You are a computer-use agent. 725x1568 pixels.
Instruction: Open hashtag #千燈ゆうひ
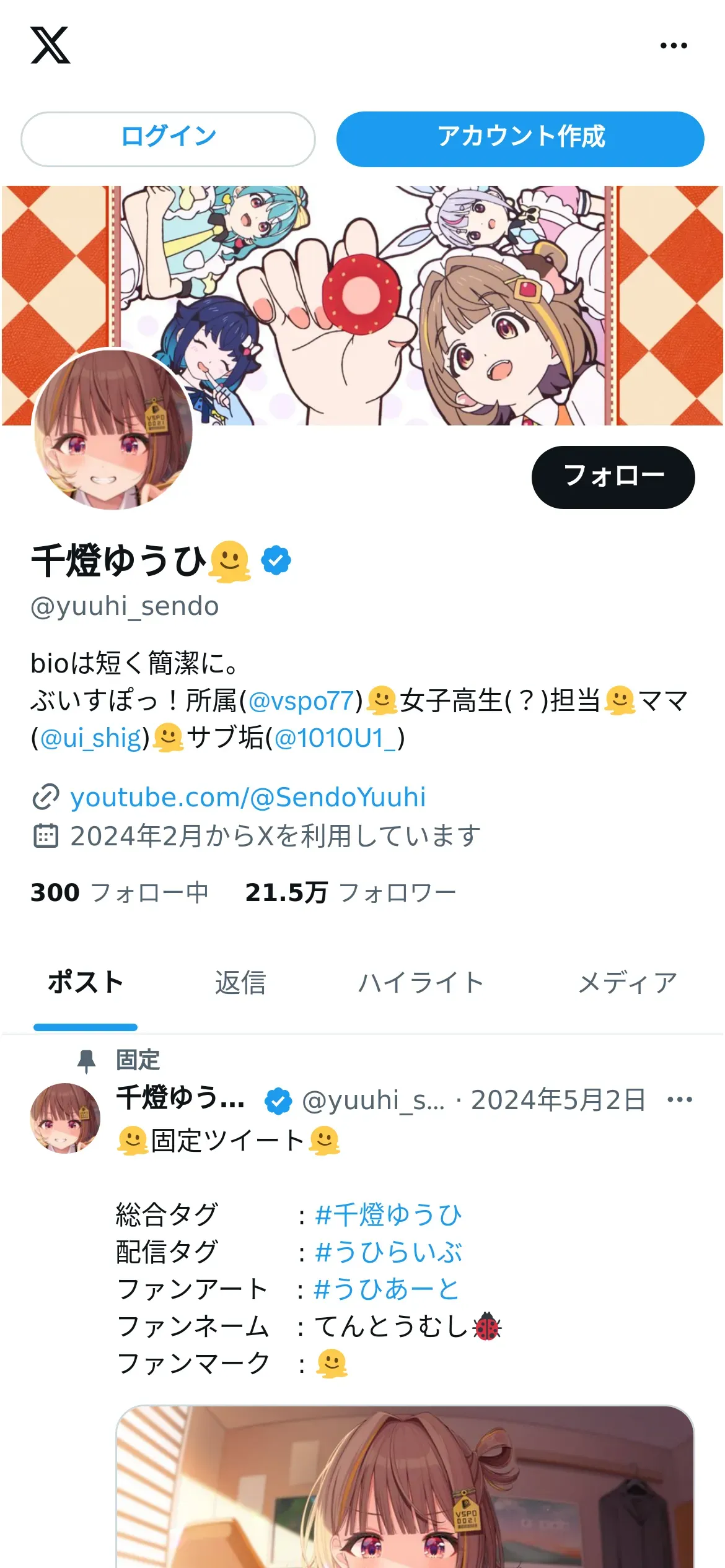click(389, 1214)
